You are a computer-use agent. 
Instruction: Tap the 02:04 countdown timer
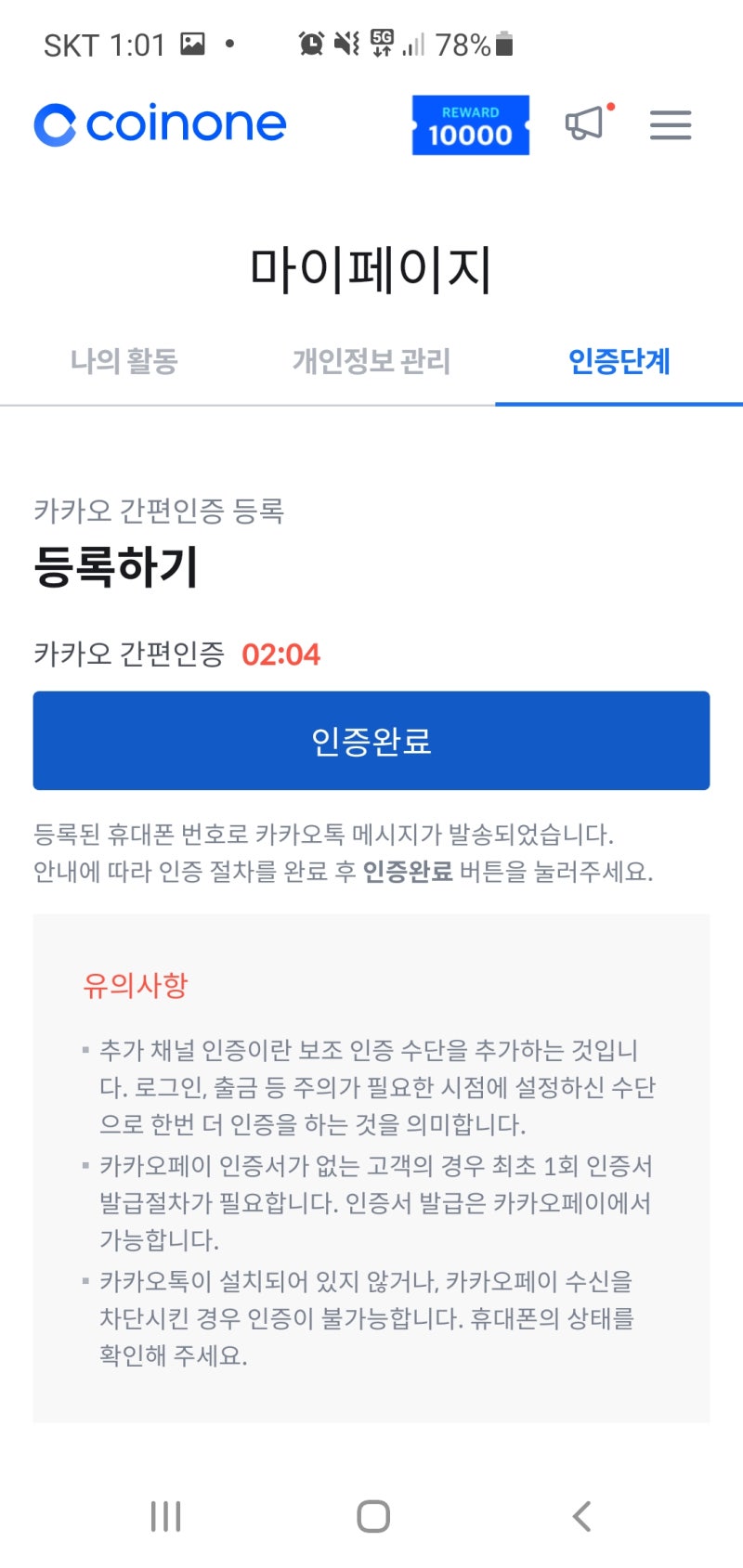(280, 654)
